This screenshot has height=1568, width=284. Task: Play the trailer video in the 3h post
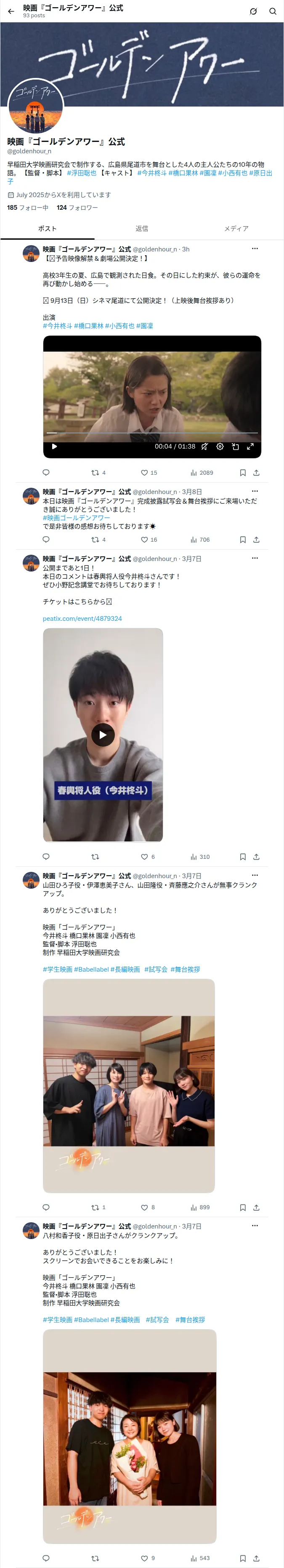click(54, 446)
